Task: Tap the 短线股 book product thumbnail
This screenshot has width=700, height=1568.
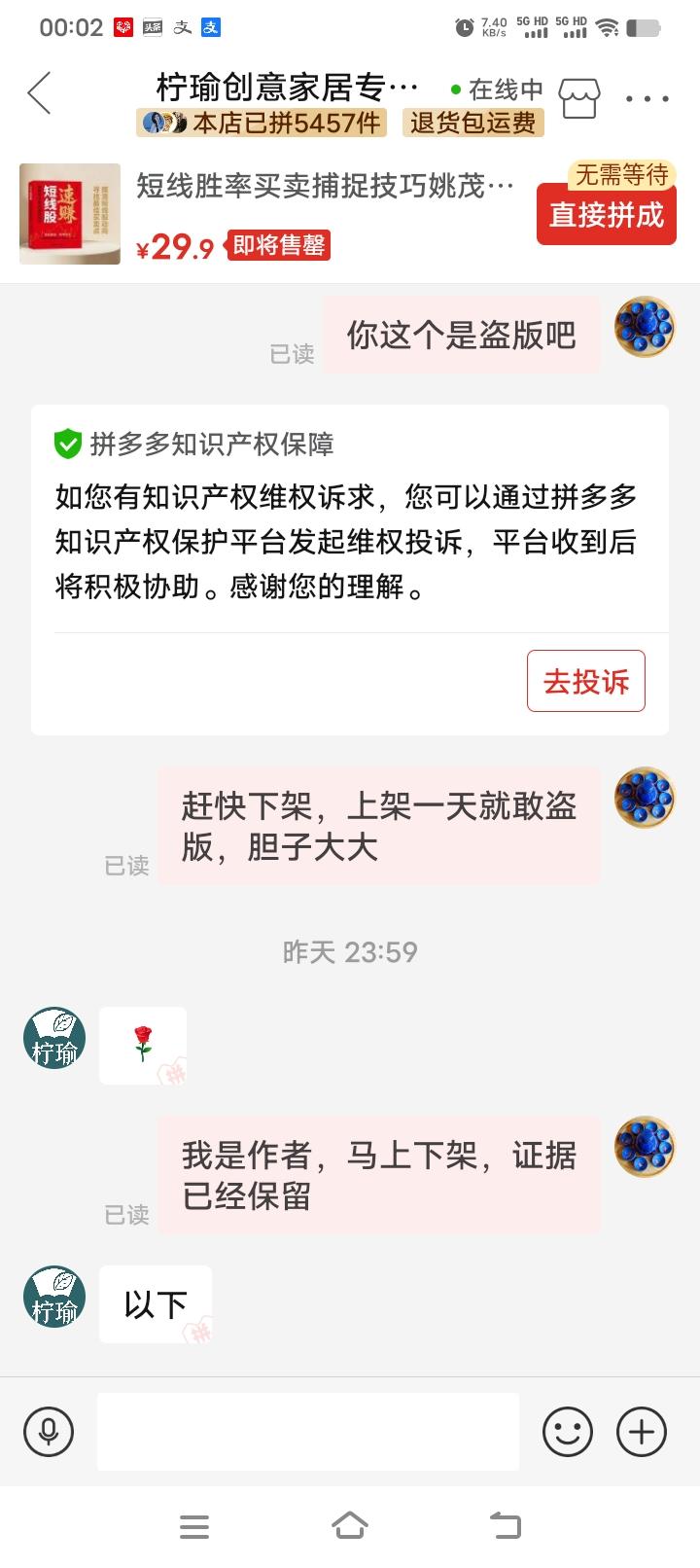Action: click(x=69, y=213)
